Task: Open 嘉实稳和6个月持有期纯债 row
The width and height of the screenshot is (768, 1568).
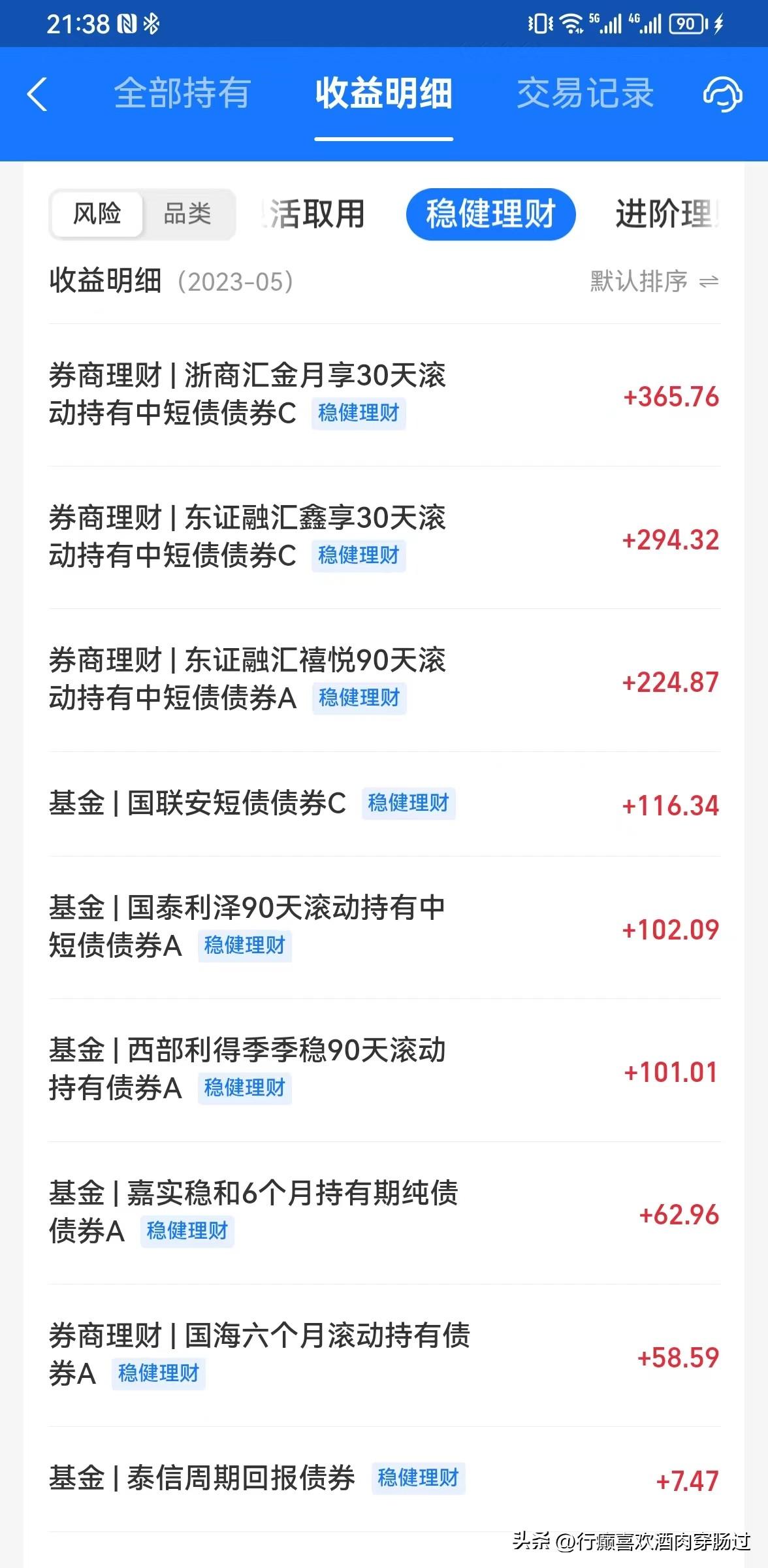Action: [x=385, y=1213]
